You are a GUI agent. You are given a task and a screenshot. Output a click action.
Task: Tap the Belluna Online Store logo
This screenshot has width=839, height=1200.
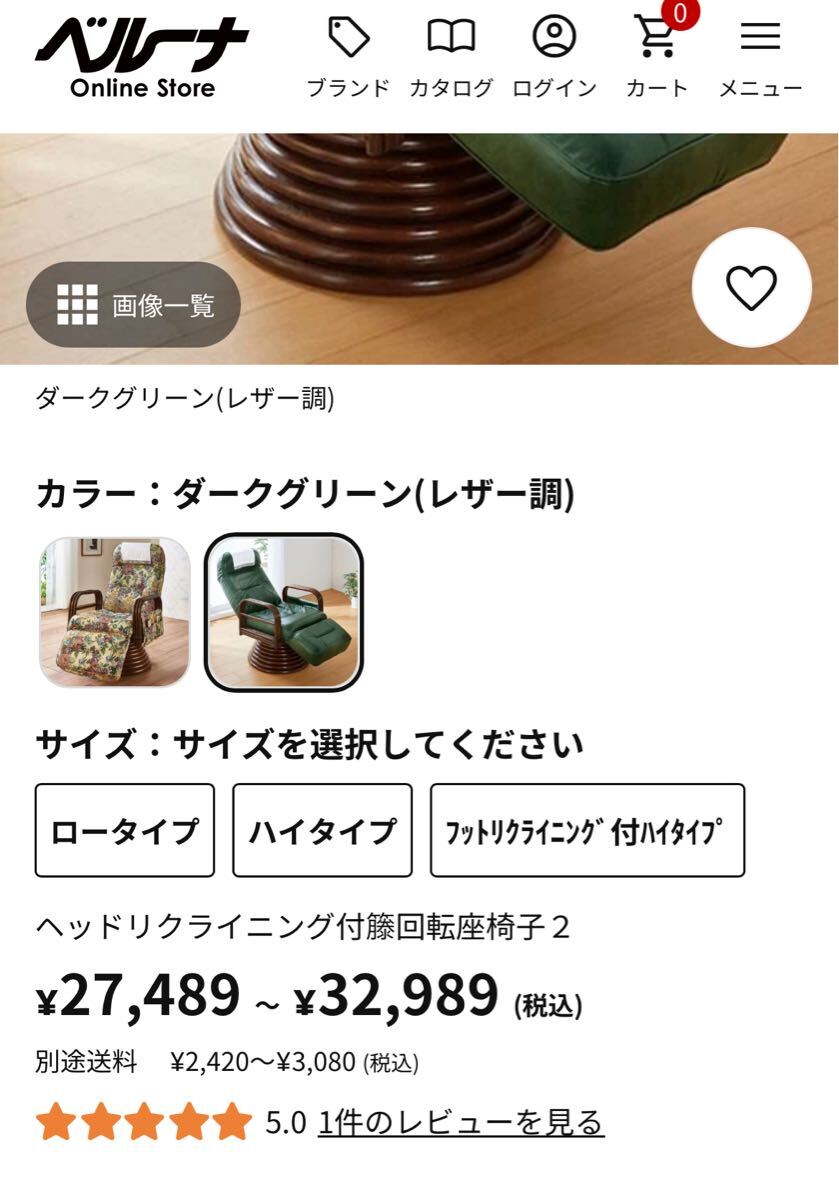pyautogui.click(x=142, y=56)
